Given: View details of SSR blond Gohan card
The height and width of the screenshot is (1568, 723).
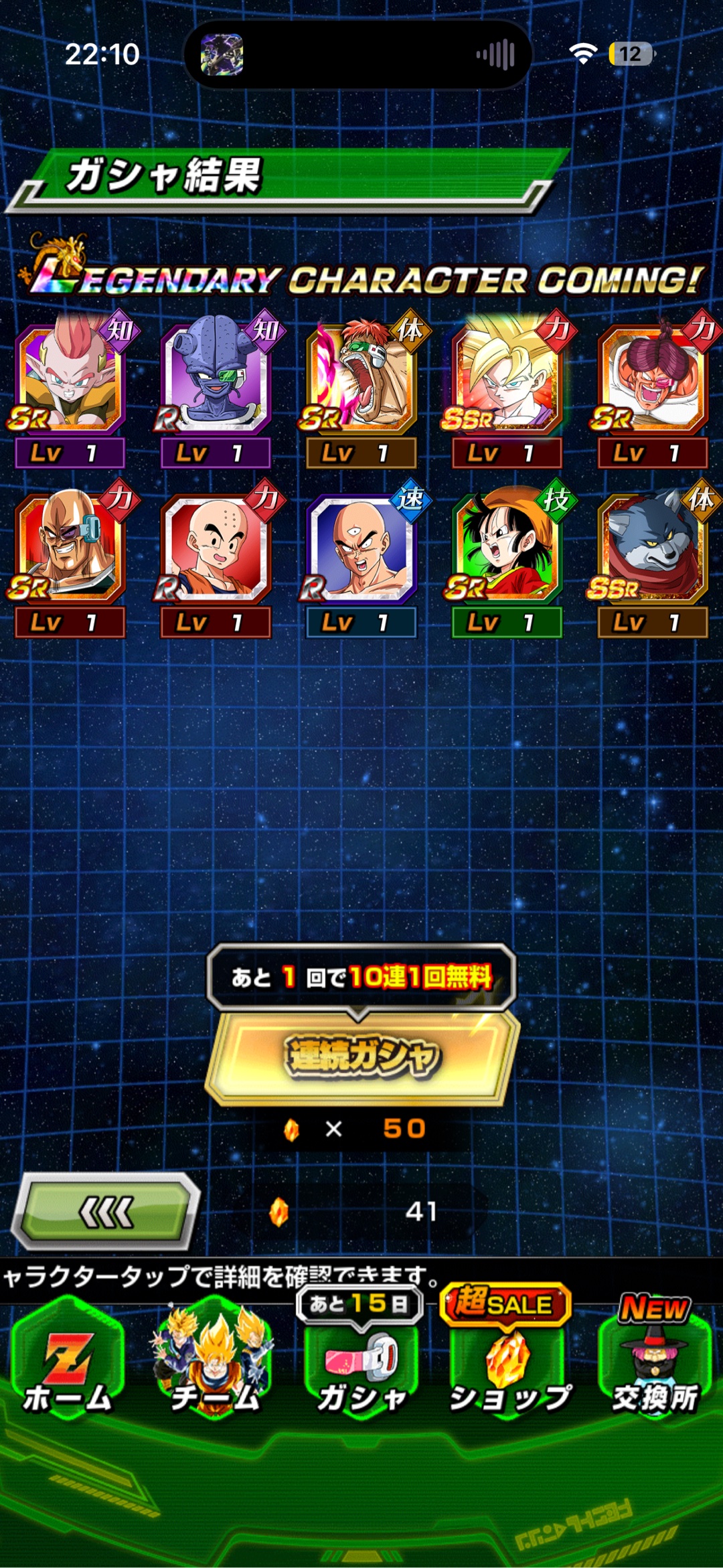Looking at the screenshot, I should click(507, 388).
